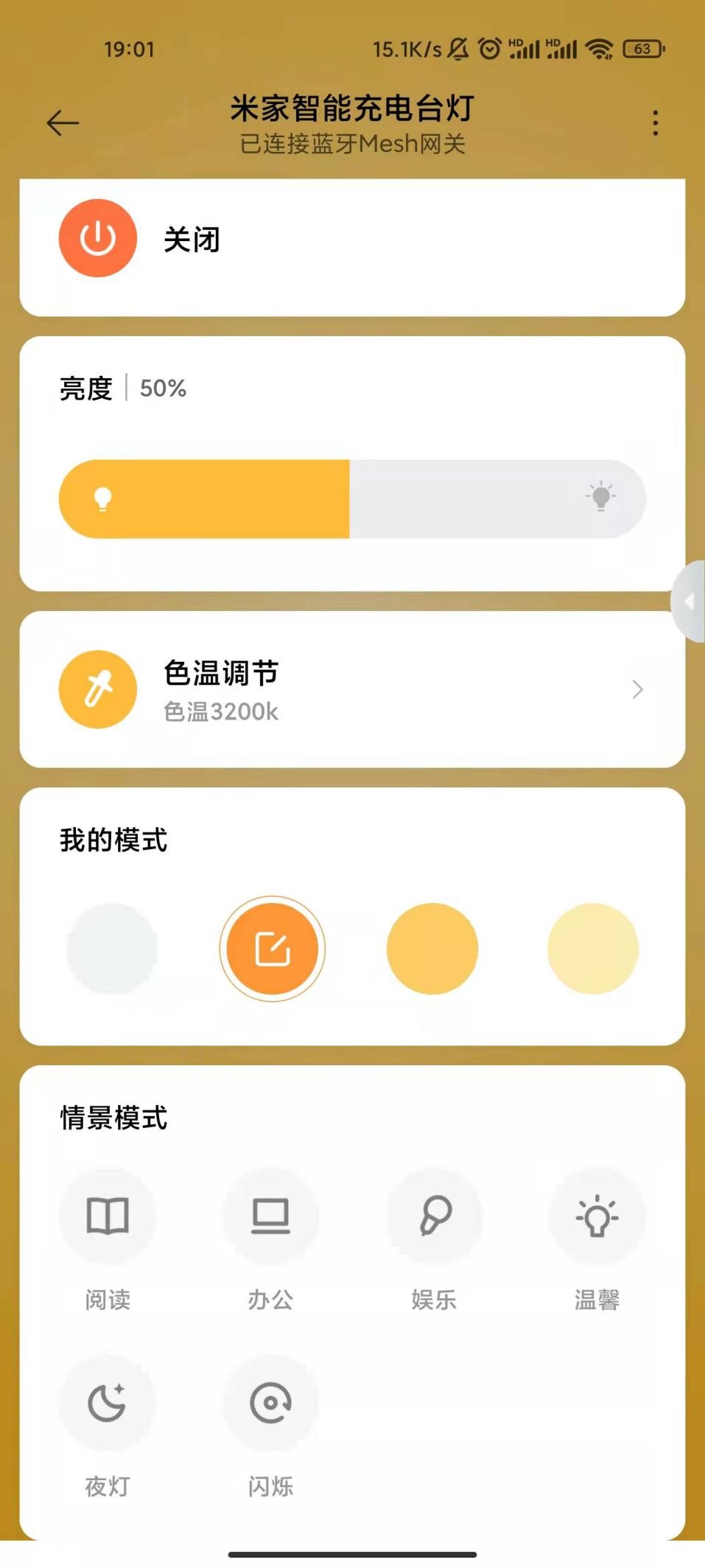Set brightness by tapping the slider bar
Viewport: 705px width, 1568px height.
pyautogui.click(x=352, y=499)
